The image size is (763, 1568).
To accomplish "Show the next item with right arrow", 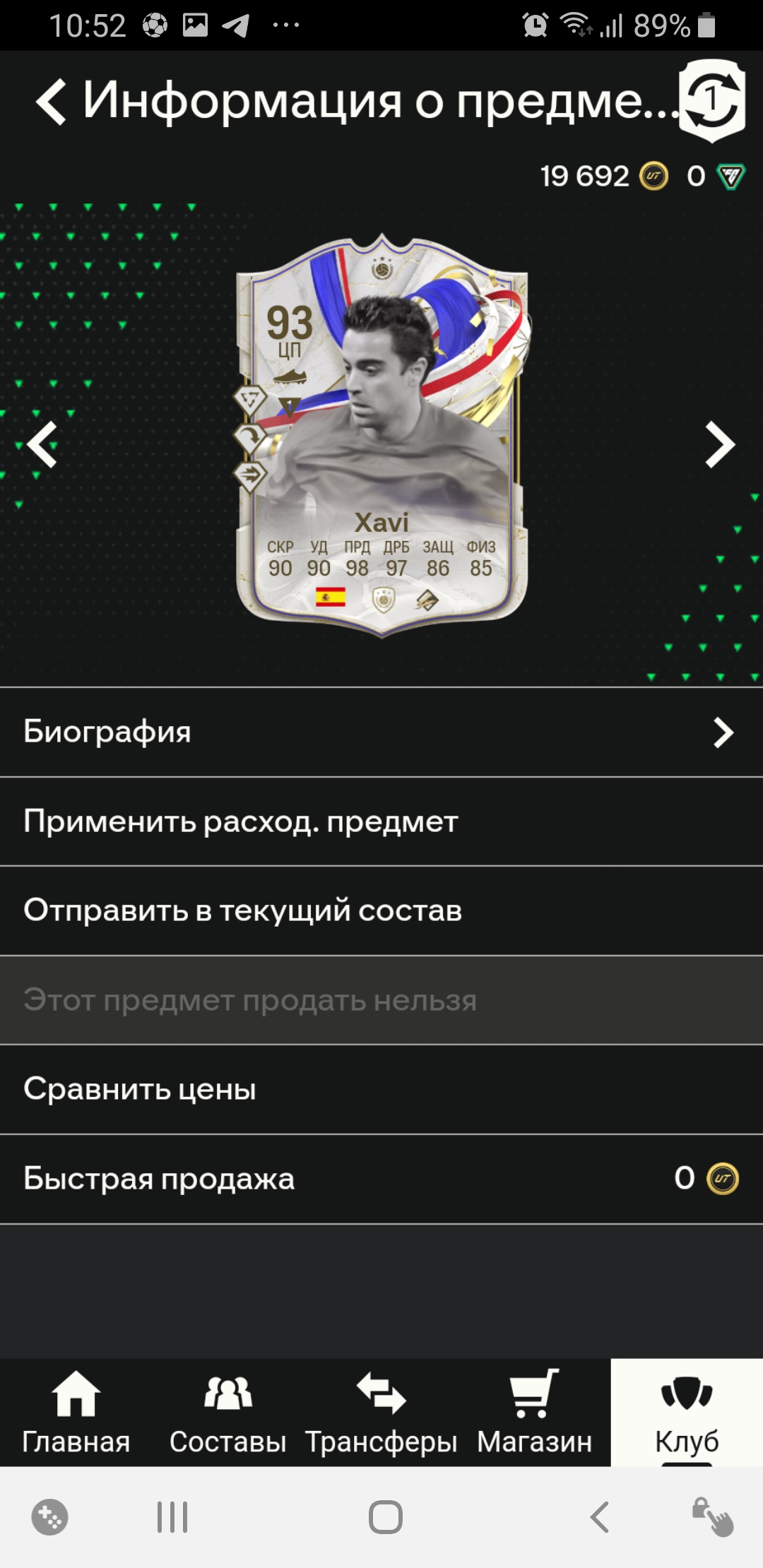I will (x=720, y=445).
